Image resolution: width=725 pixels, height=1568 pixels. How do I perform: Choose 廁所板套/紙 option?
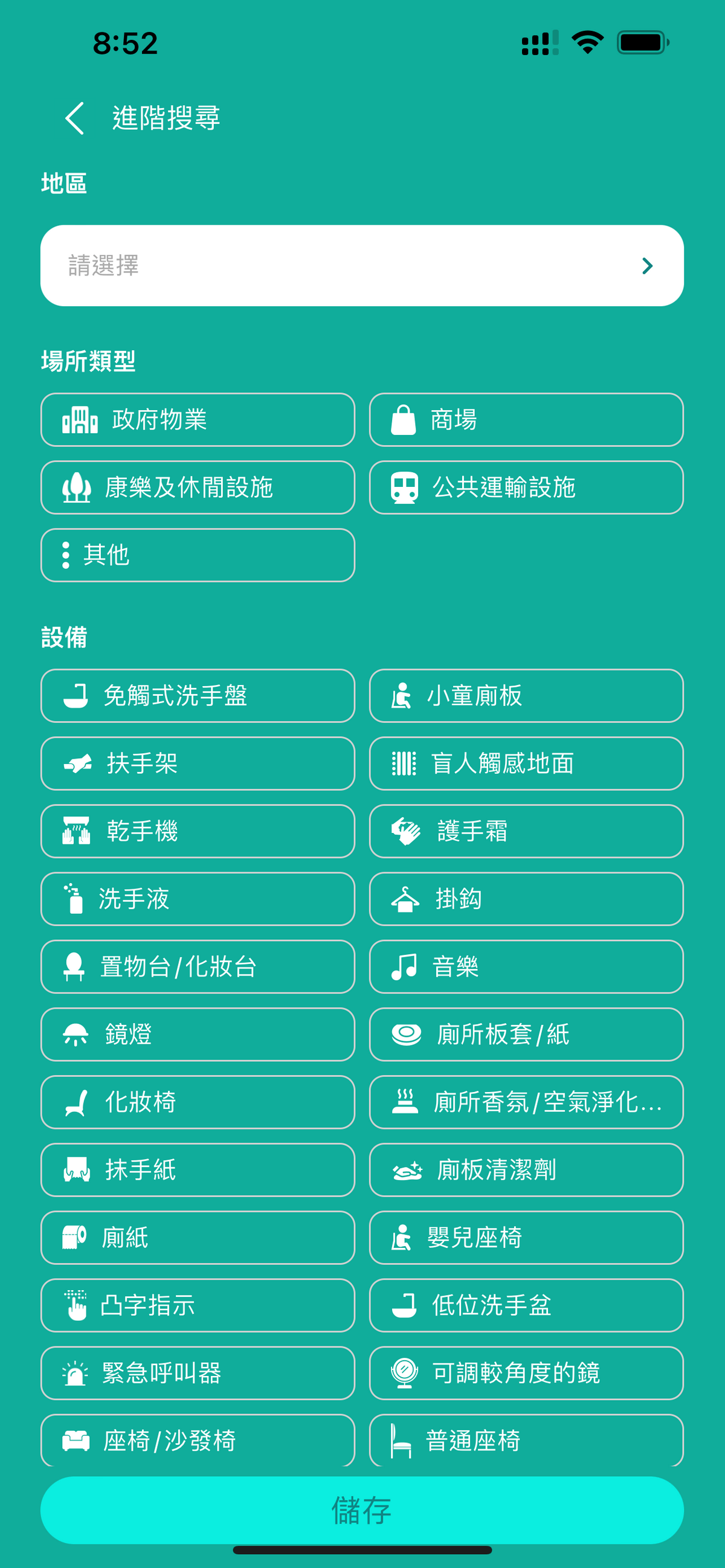526,1033
